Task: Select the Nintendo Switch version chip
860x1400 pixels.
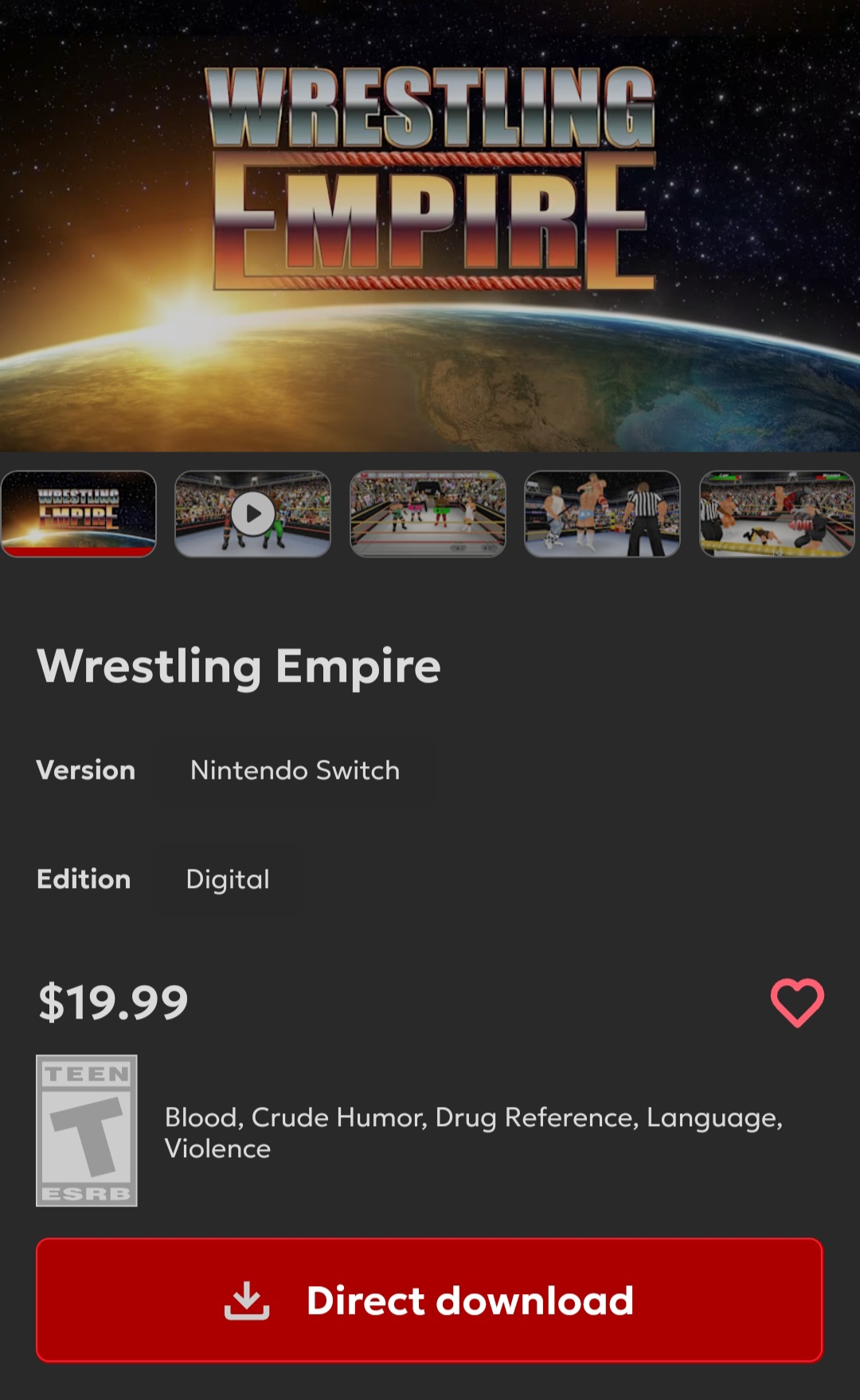Action: (x=295, y=770)
